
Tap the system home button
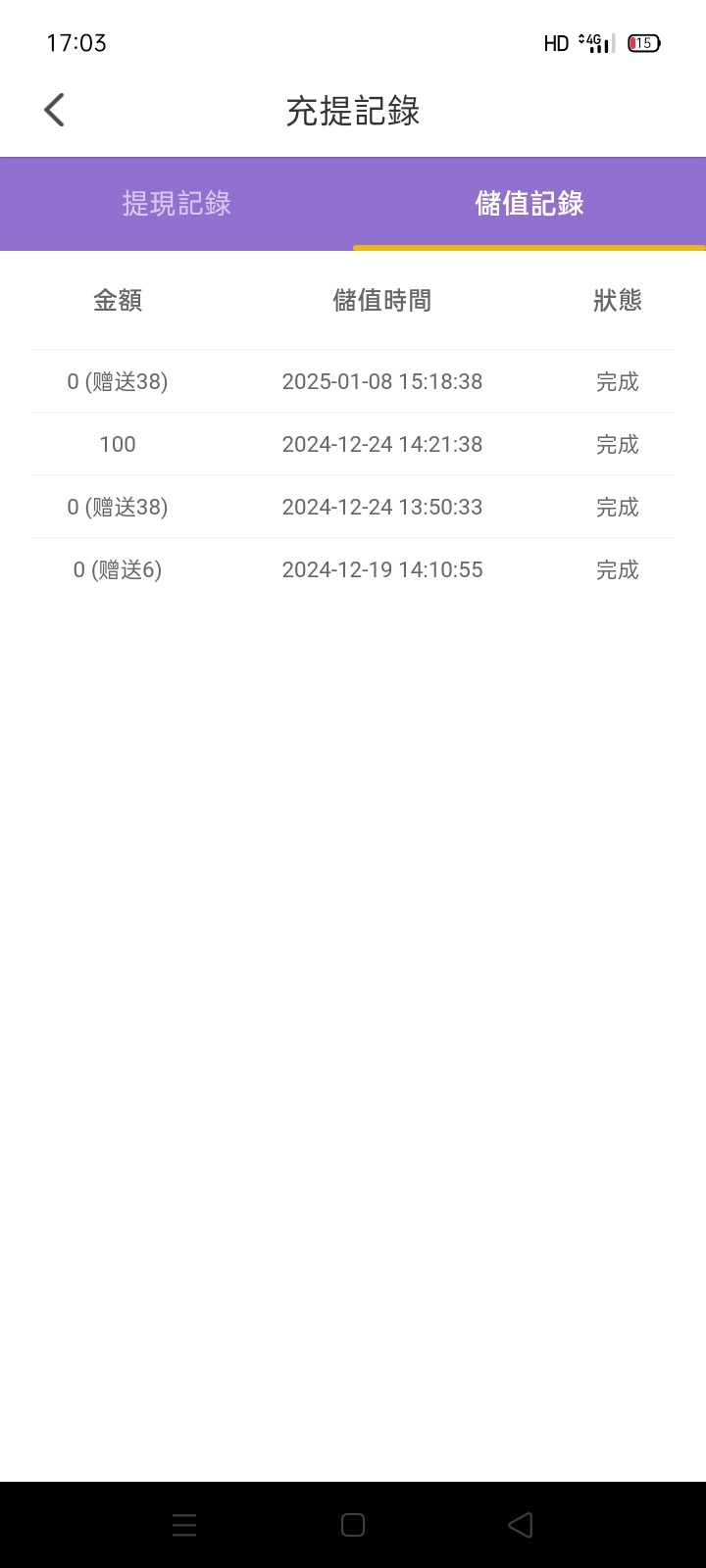[x=353, y=1525]
